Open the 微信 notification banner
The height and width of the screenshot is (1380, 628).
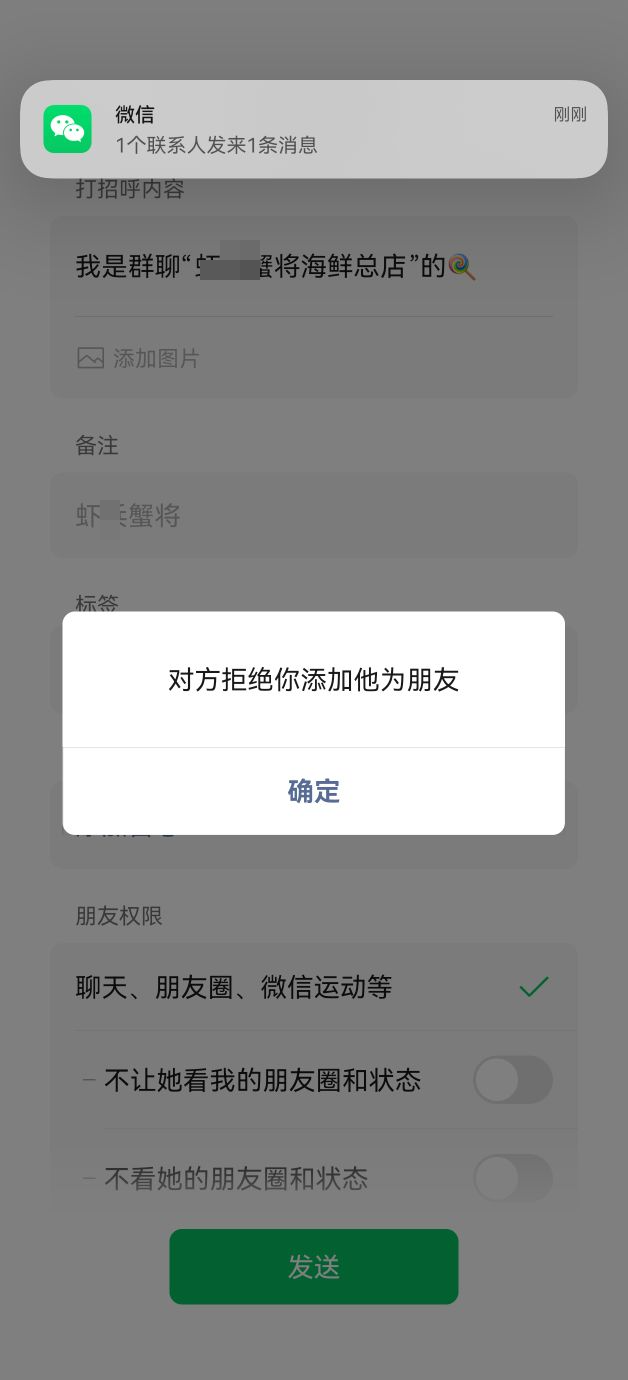313,129
